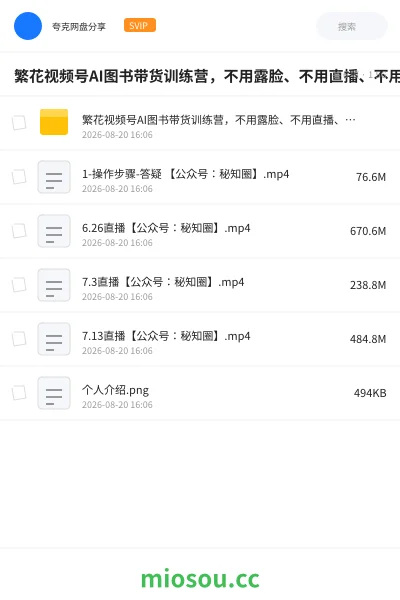Open the 搜索 search box
The image size is (400, 600).
click(x=352, y=26)
